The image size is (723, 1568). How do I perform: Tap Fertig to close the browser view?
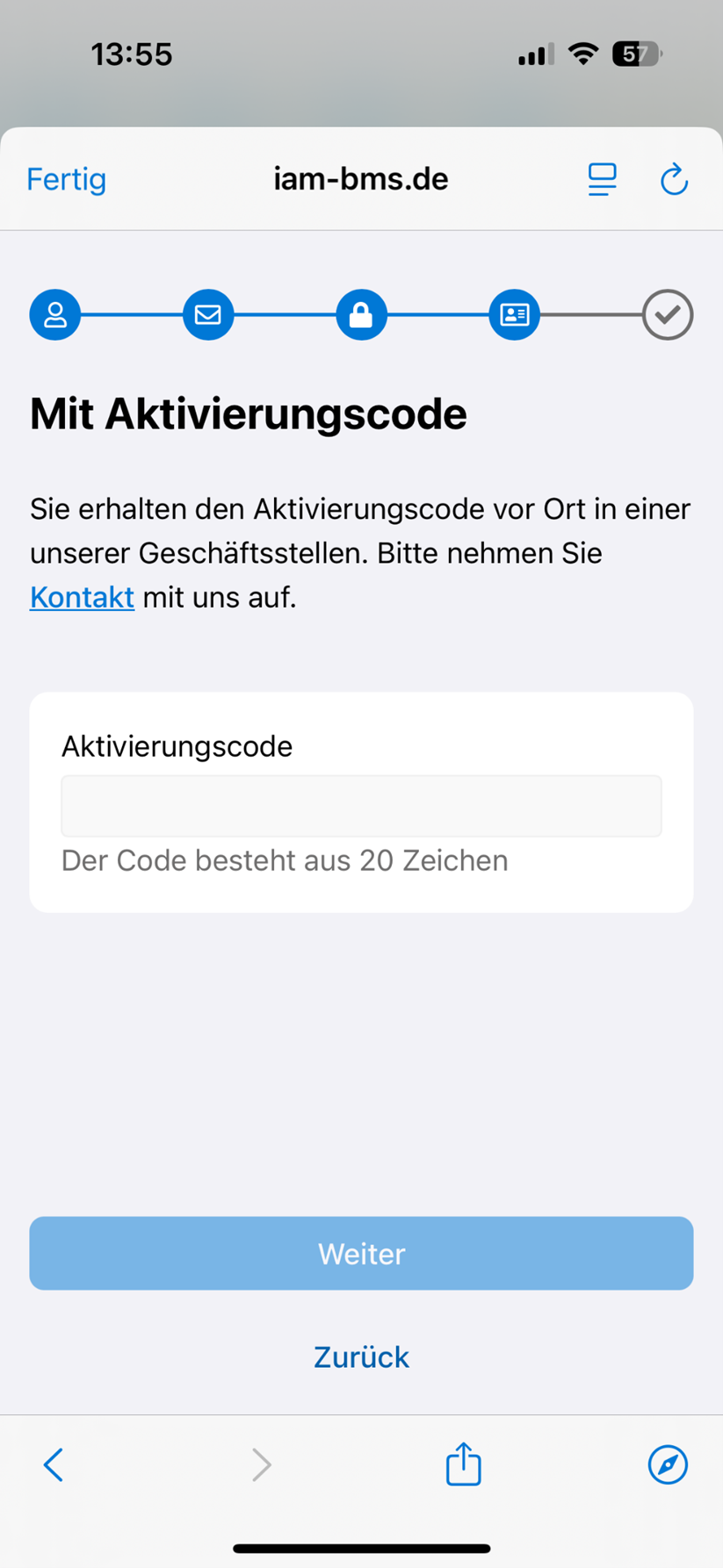(66, 179)
